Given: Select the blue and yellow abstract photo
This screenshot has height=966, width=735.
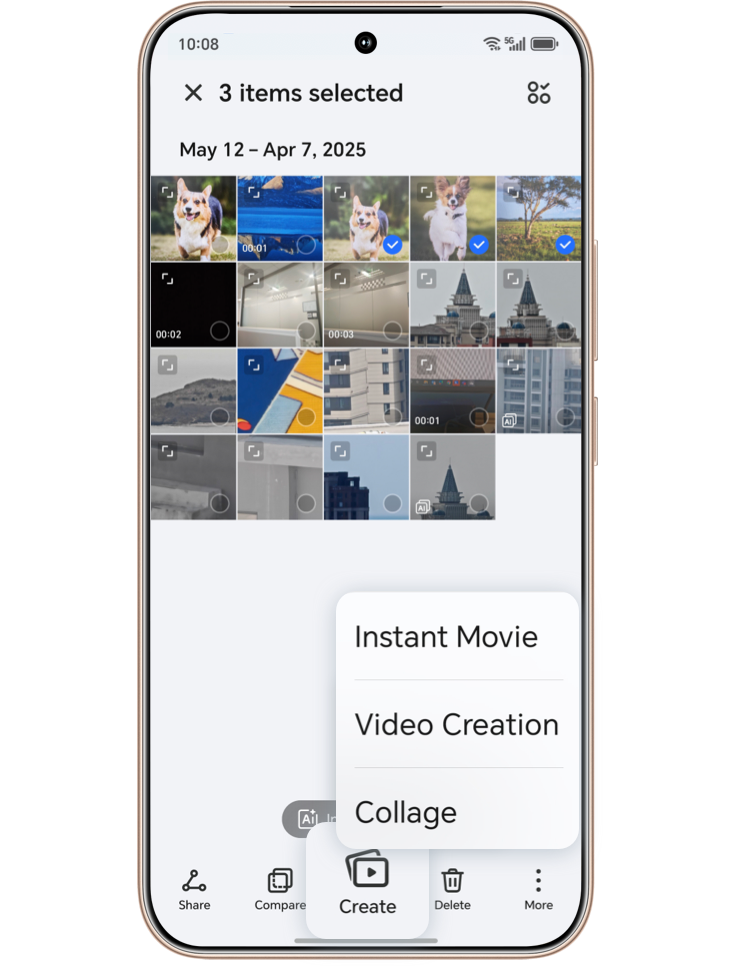Looking at the screenshot, I should click(x=279, y=390).
